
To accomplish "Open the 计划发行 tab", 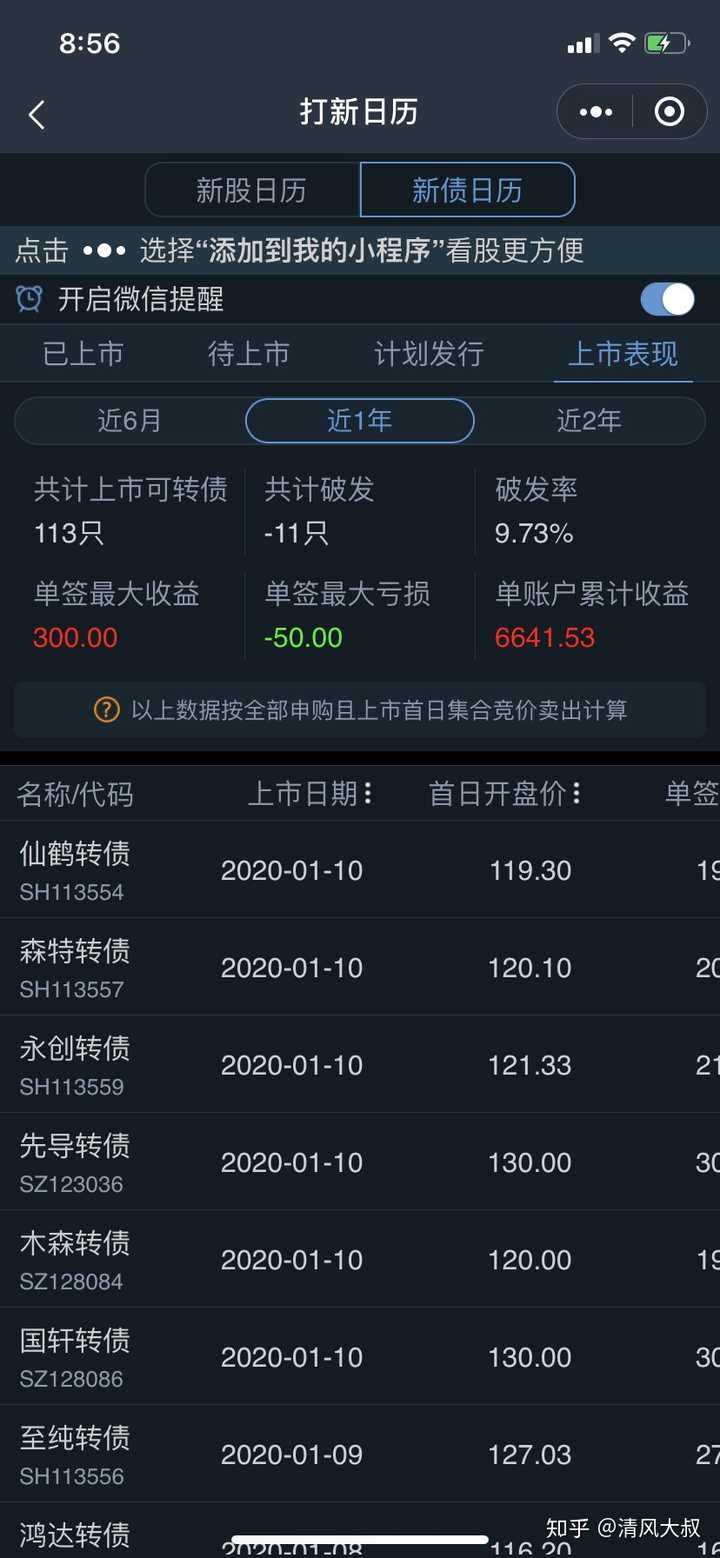I will point(428,354).
